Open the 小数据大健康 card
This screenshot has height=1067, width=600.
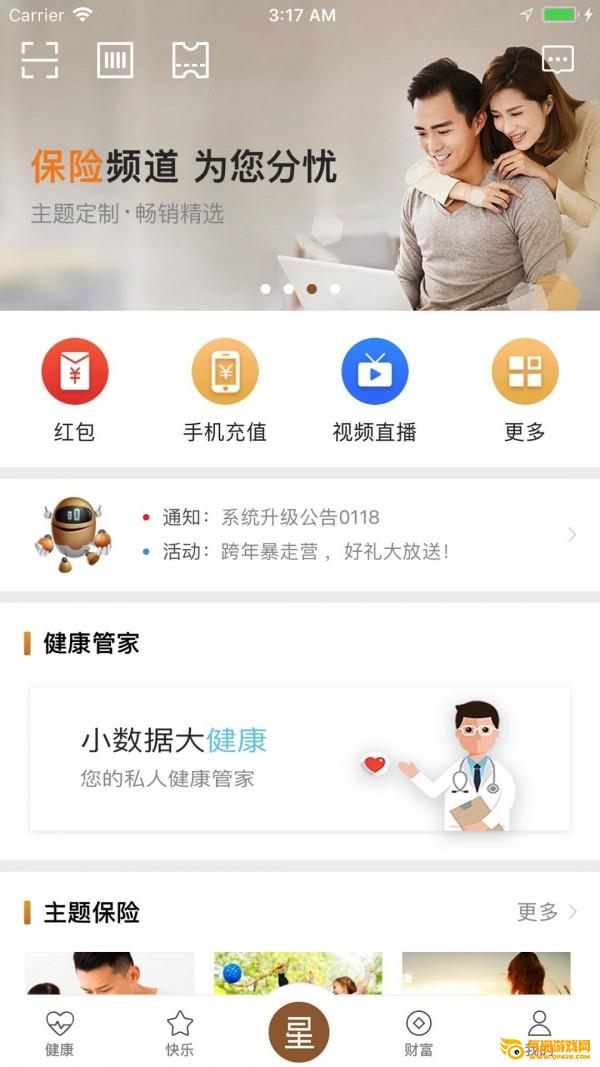click(x=300, y=758)
